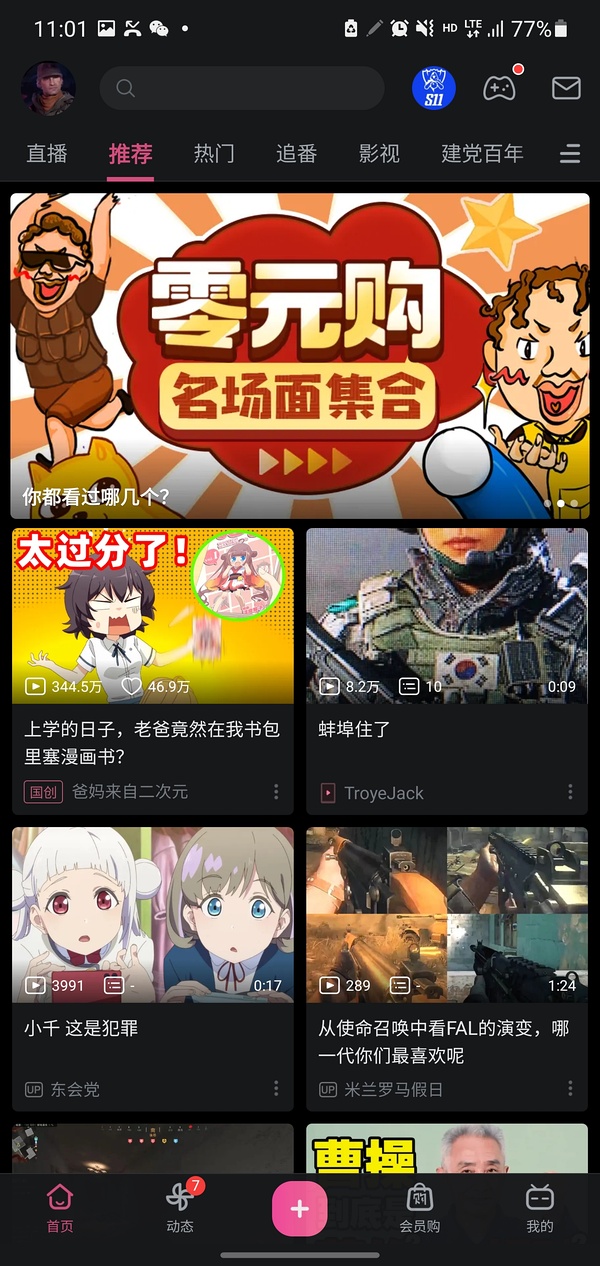Tap the pink plus upload button
Viewport: 600px width, 1266px height.
tap(299, 1208)
